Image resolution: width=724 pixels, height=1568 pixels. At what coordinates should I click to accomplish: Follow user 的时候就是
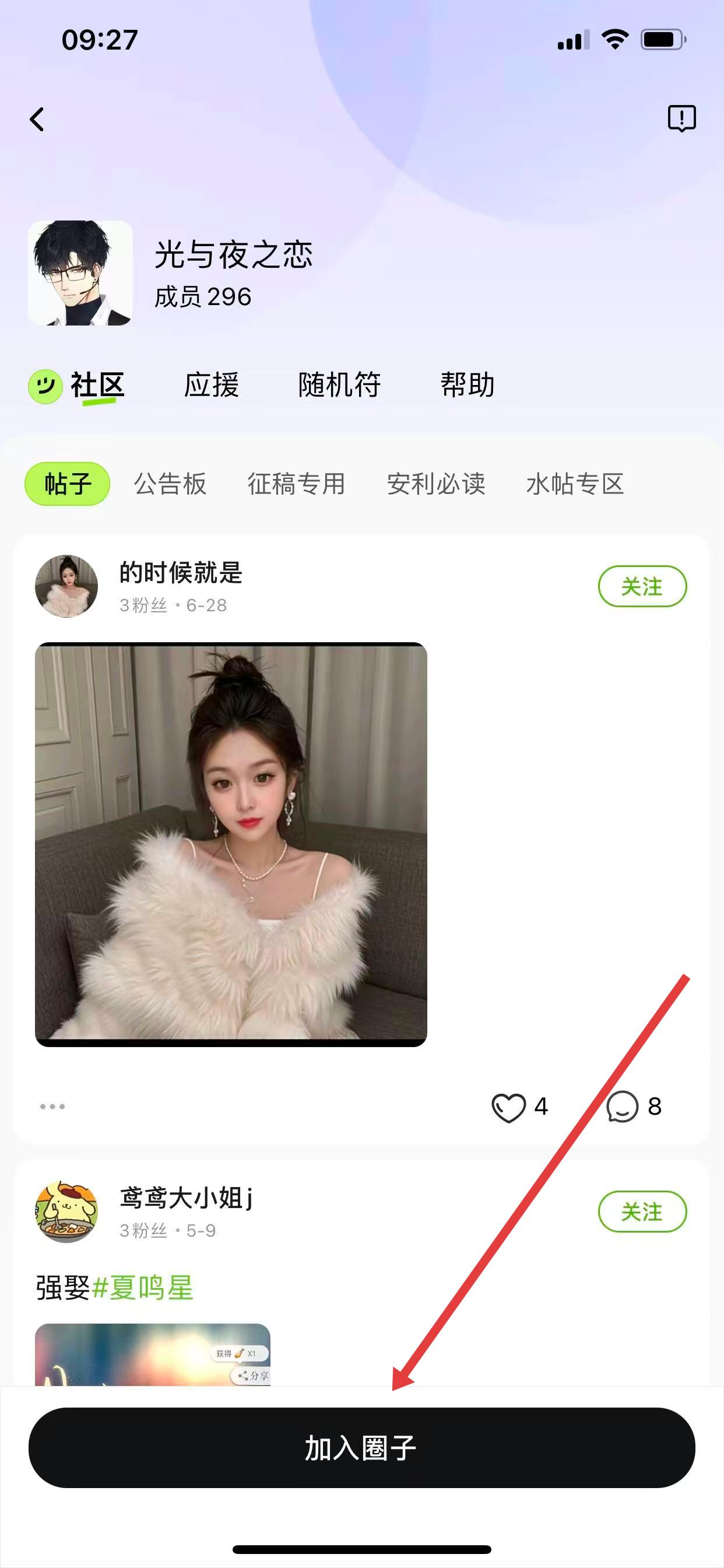[642, 586]
